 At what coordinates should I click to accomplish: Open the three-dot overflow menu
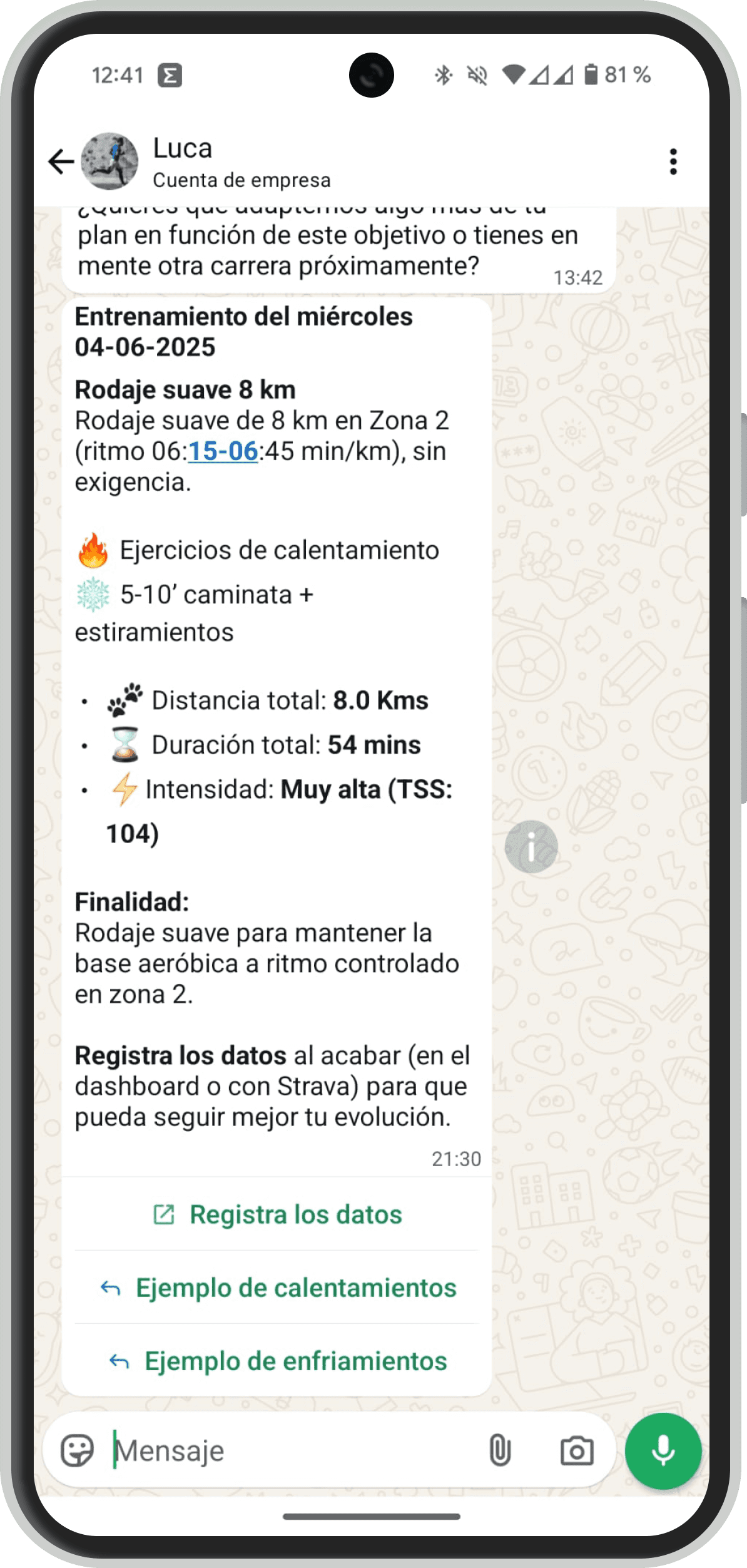click(x=673, y=161)
